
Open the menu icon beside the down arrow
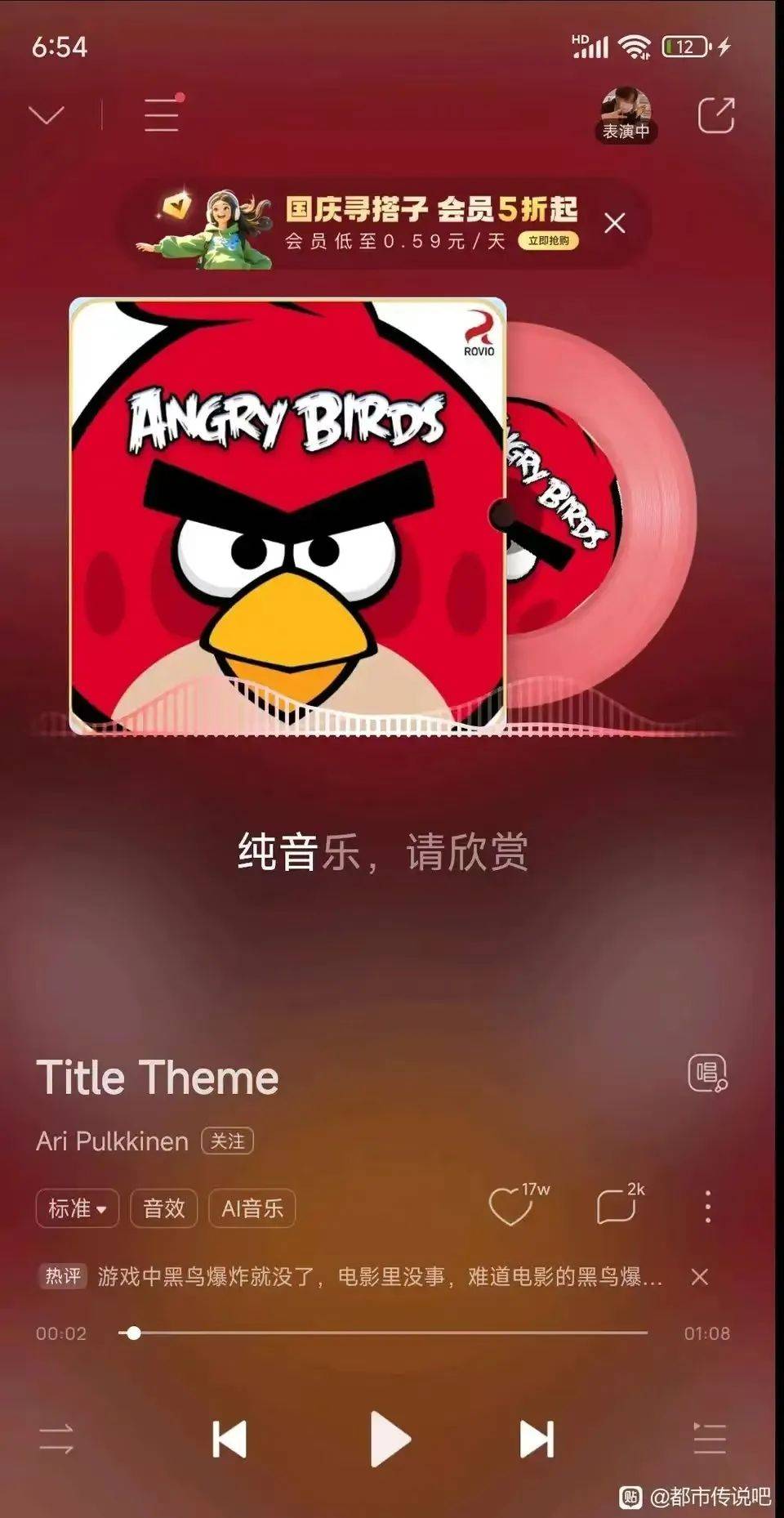tap(162, 114)
